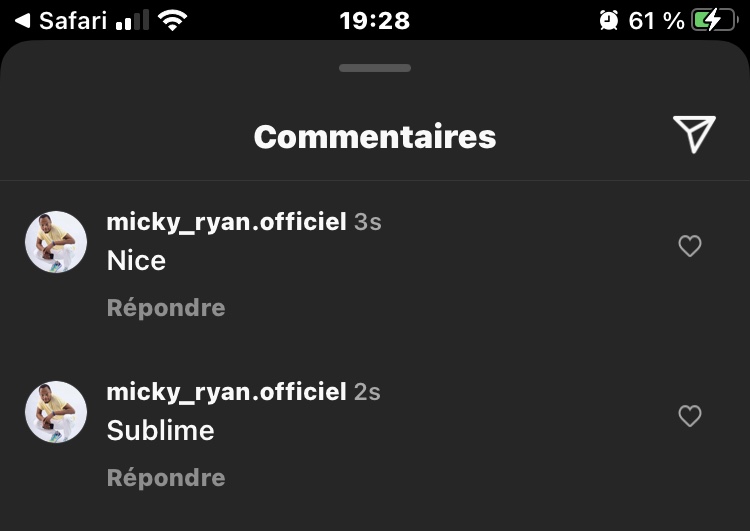Share the post via the paper plane icon
This screenshot has height=531, width=750.
(694, 134)
